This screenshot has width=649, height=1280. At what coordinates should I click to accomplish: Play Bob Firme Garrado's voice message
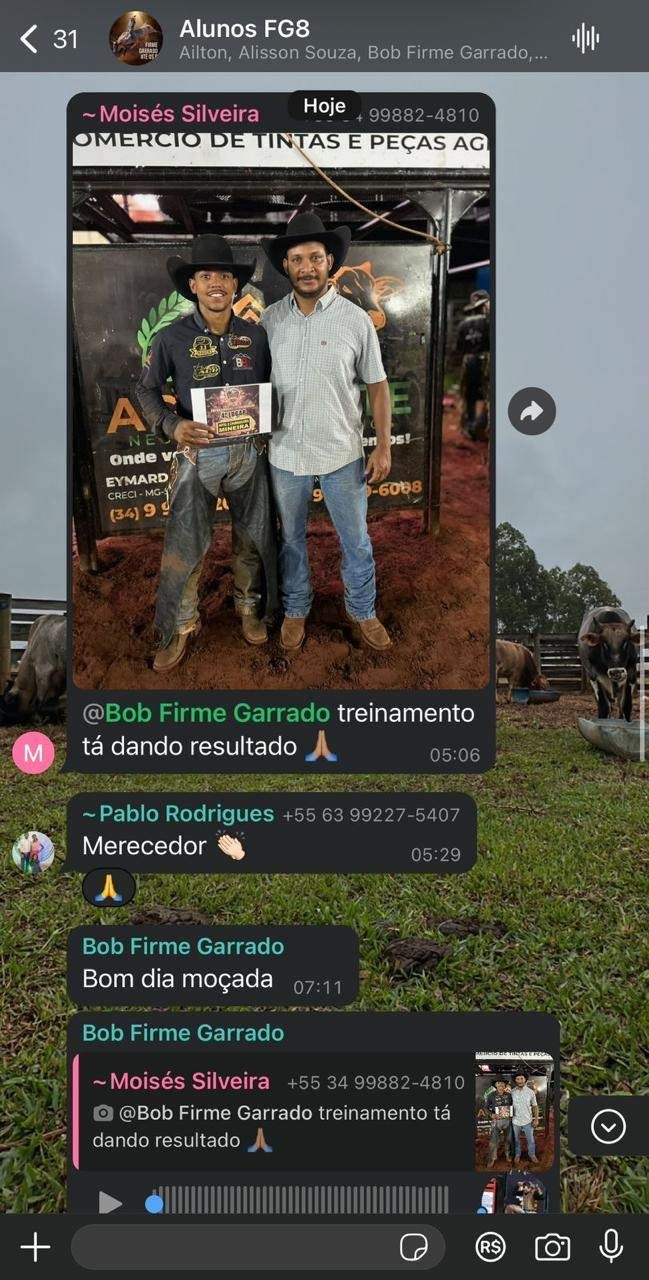111,1202
